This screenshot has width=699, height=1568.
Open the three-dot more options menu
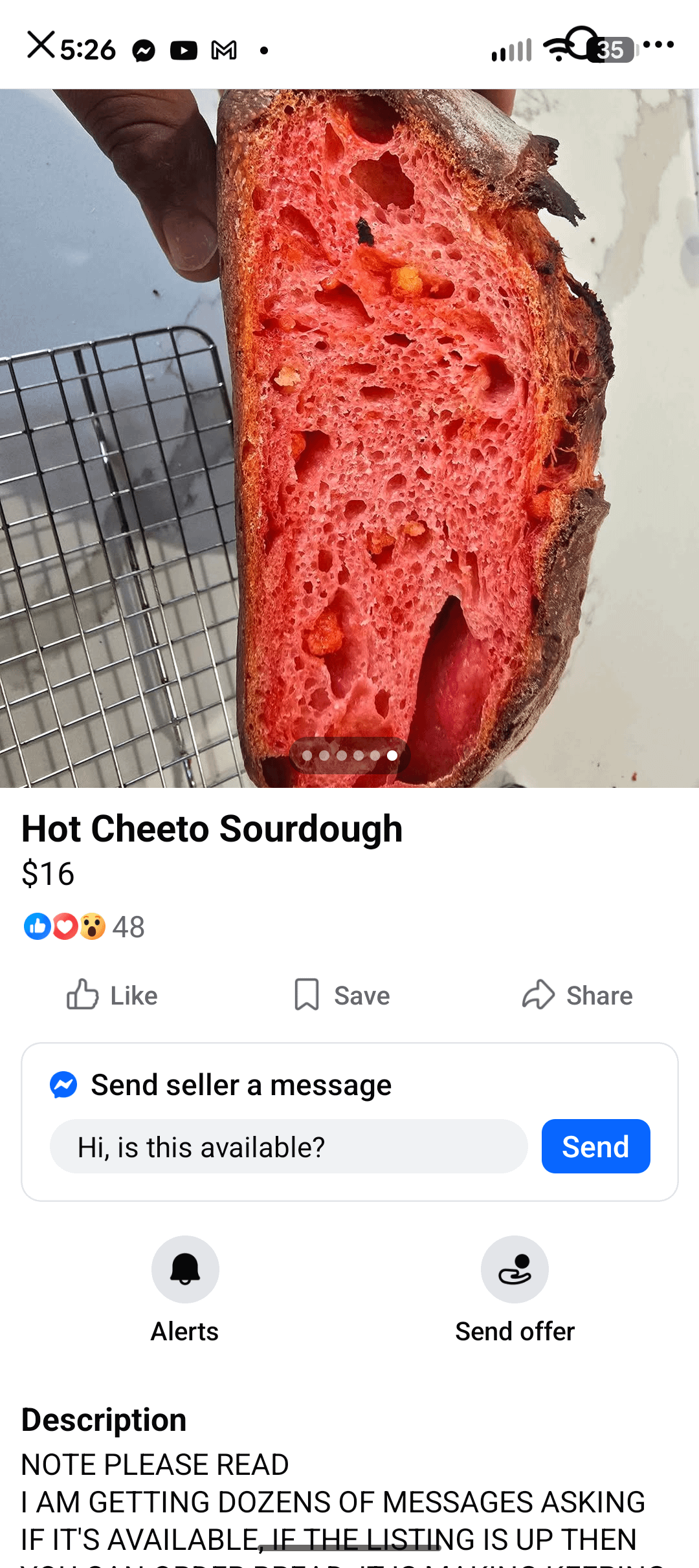659,44
